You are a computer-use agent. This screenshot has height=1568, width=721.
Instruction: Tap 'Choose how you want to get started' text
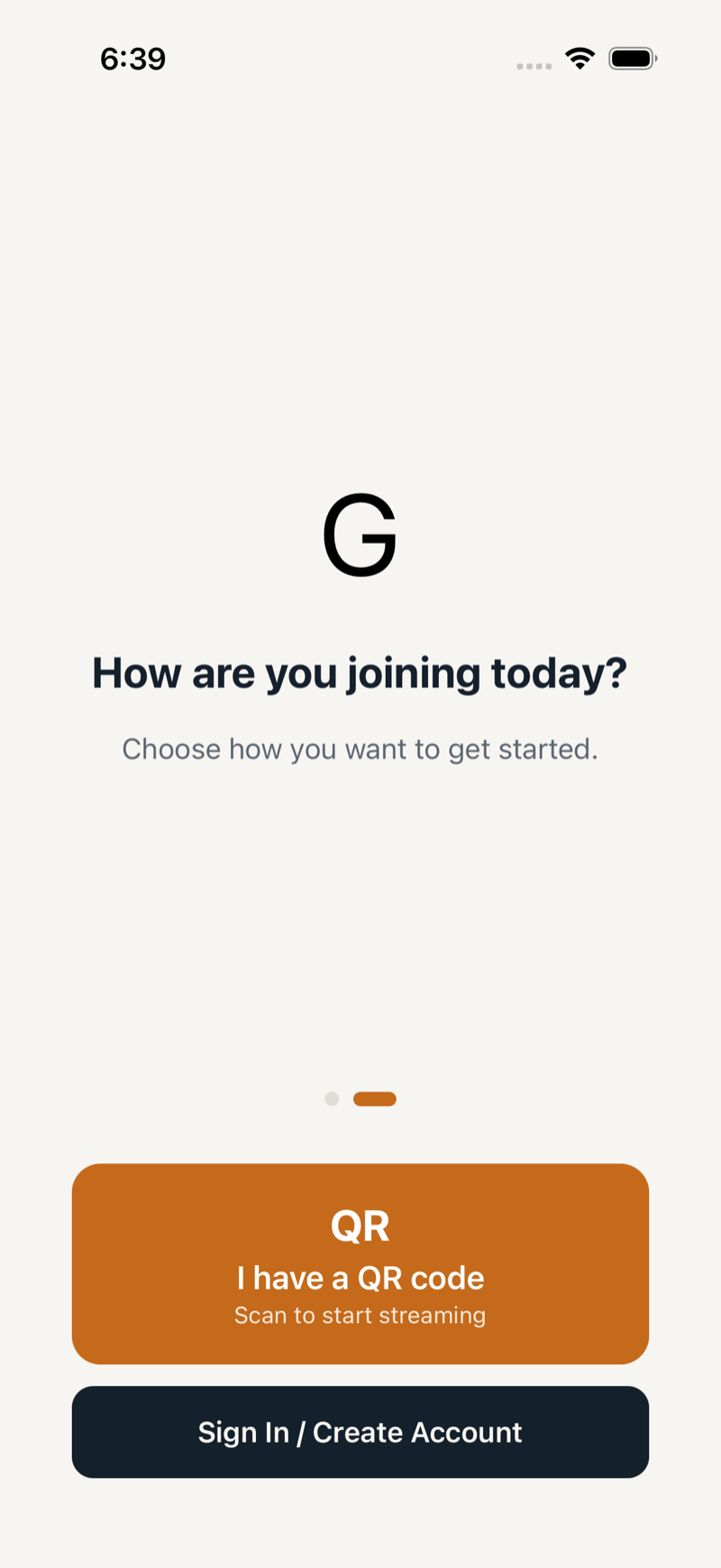tap(360, 748)
